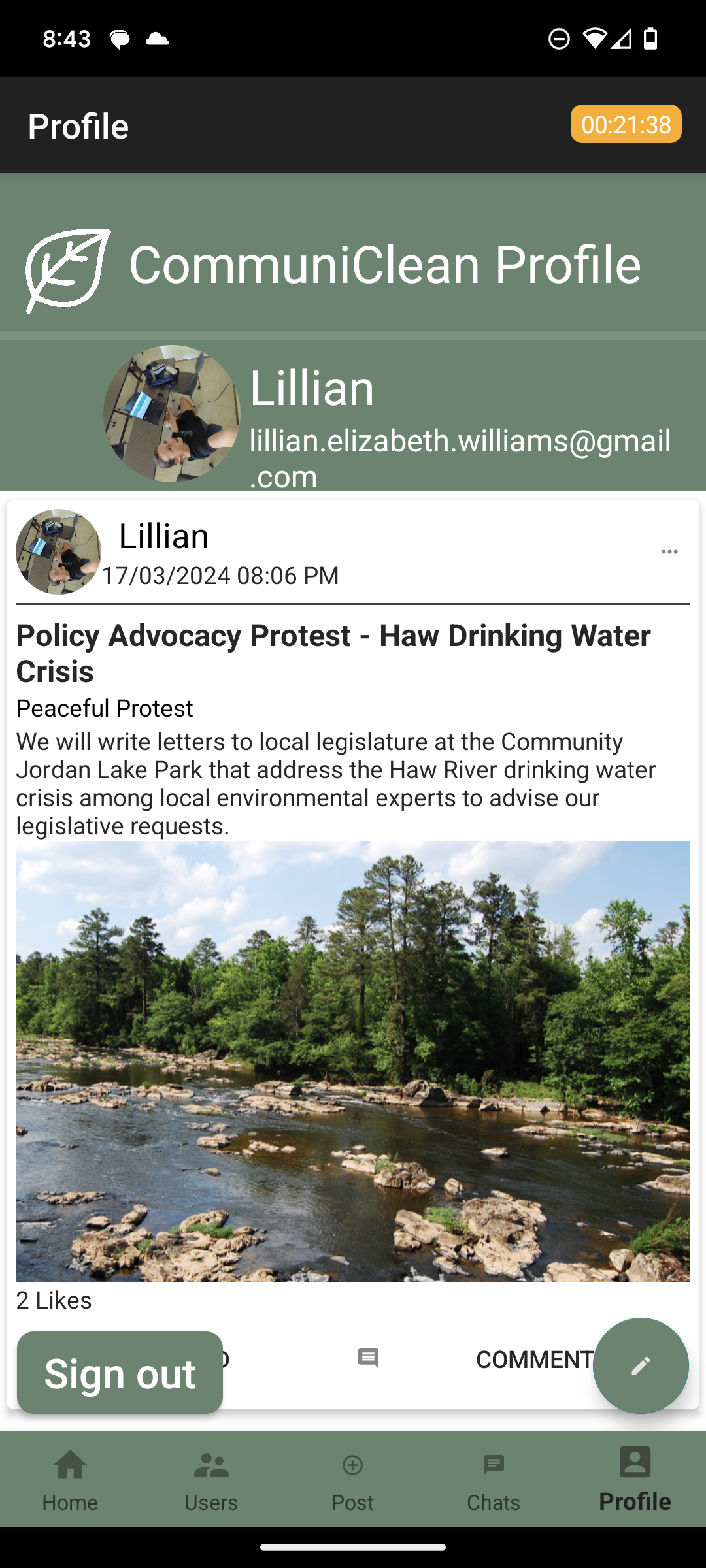Open the post options three-dot menu
Viewport: 706px width, 1568px height.
[669, 552]
